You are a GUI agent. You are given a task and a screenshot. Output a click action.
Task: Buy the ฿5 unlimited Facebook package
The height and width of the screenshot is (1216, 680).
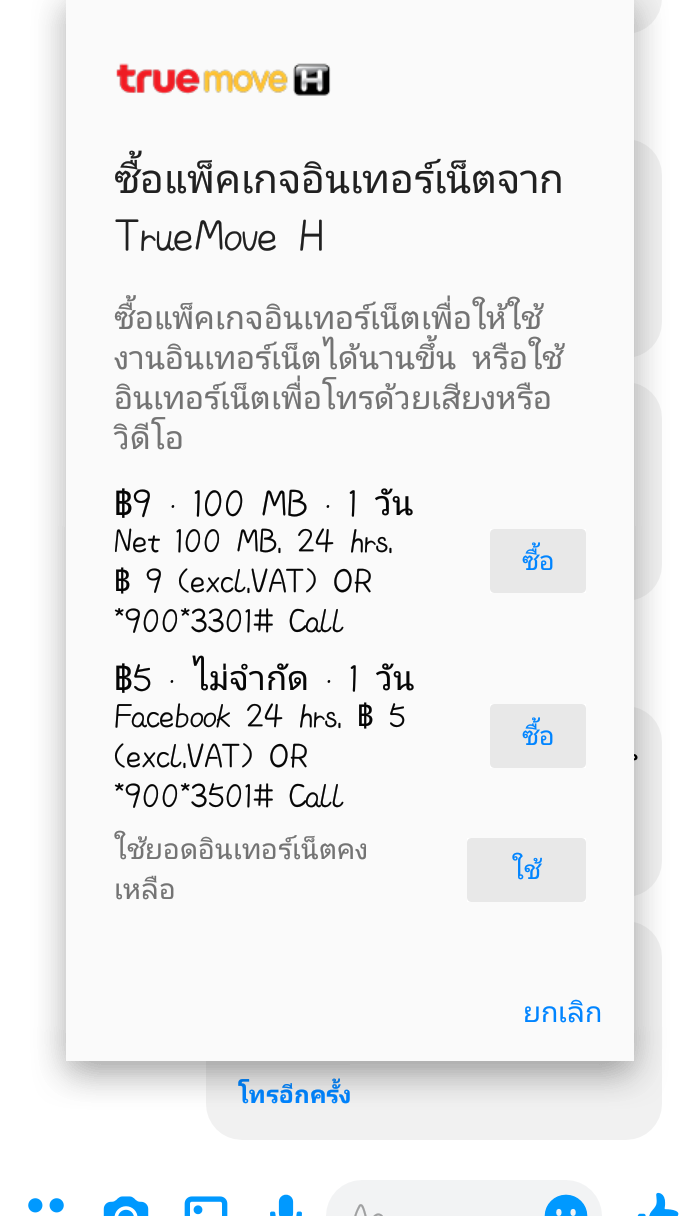pos(537,736)
